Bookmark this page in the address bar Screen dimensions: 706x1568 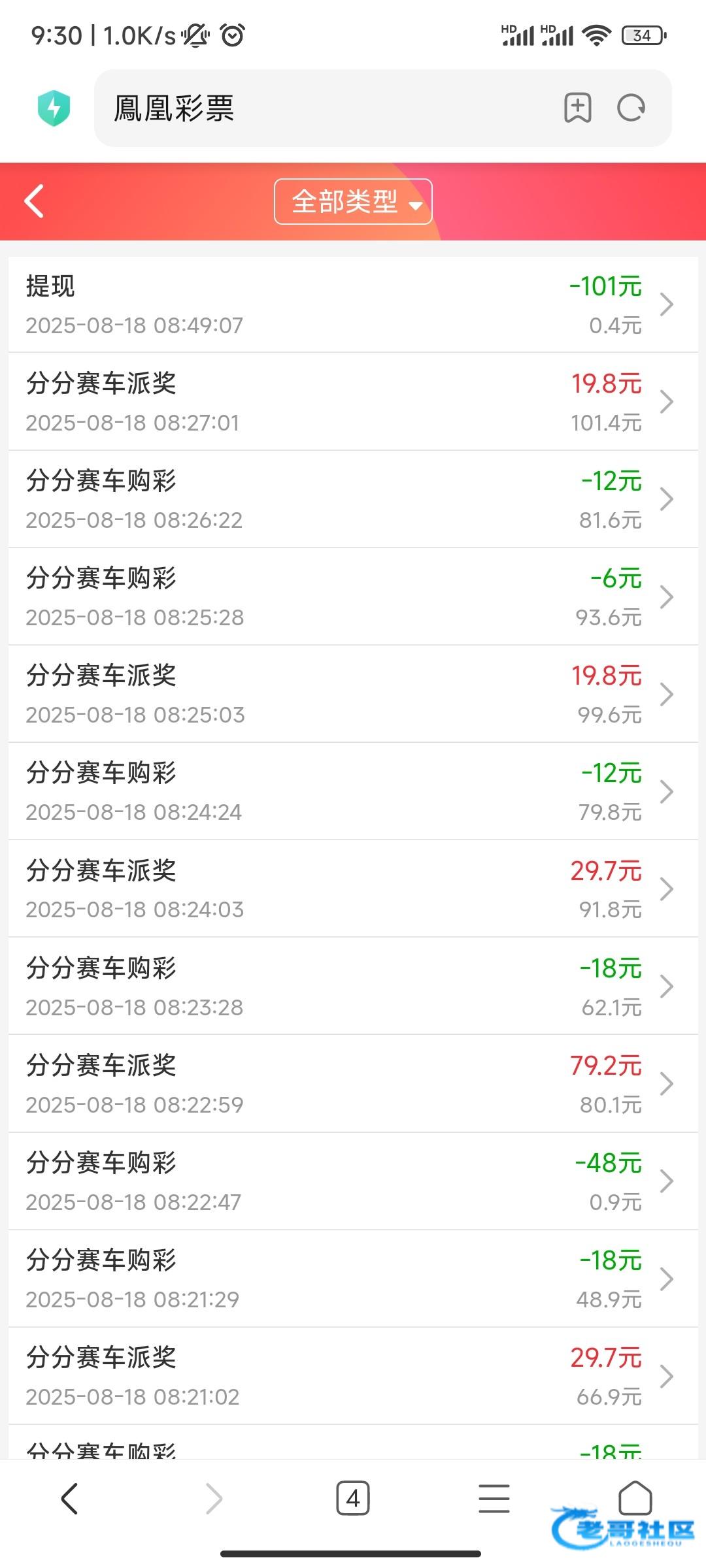[577, 108]
